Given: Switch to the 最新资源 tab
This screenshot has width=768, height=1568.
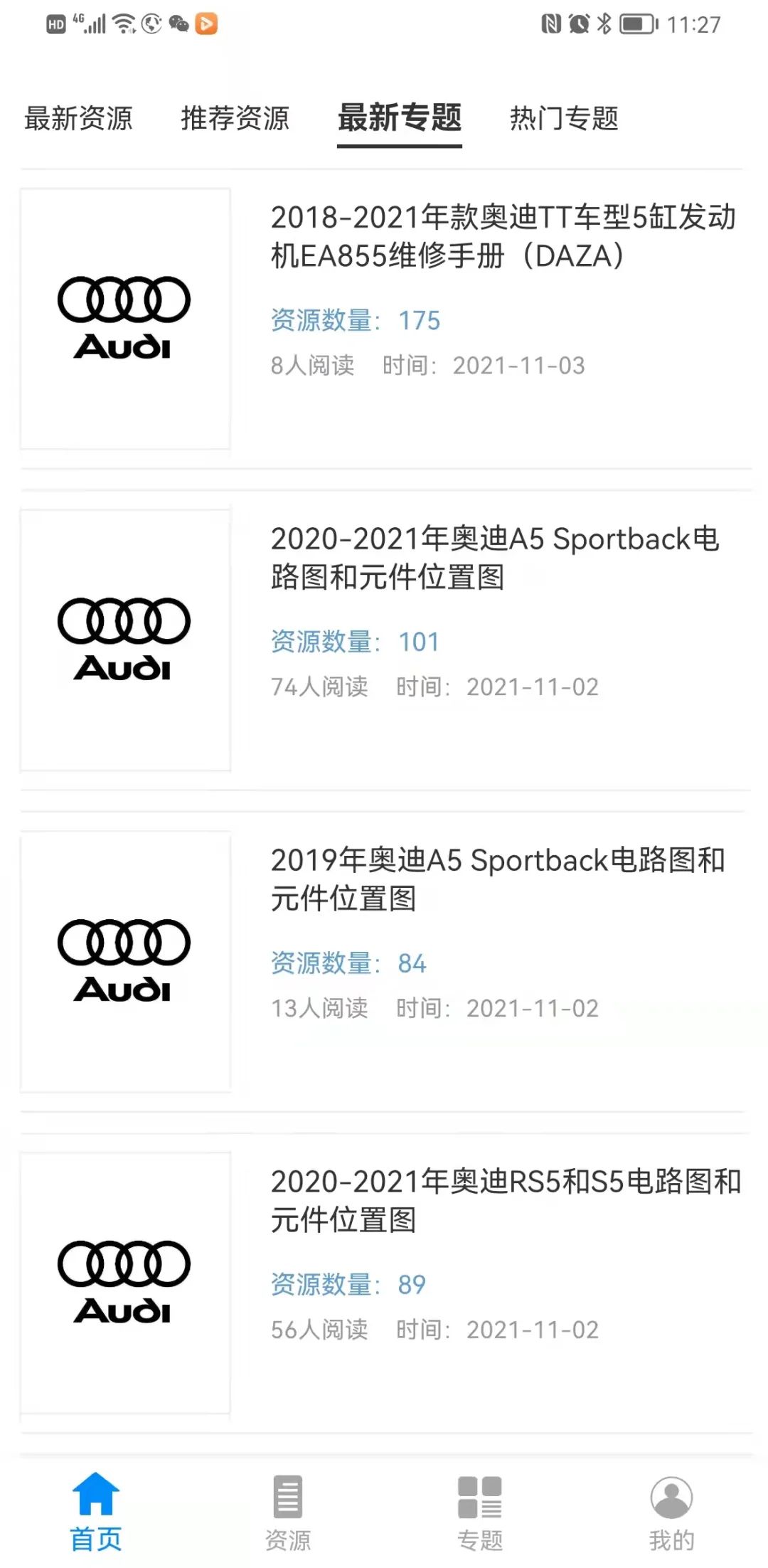Looking at the screenshot, I should point(78,120).
